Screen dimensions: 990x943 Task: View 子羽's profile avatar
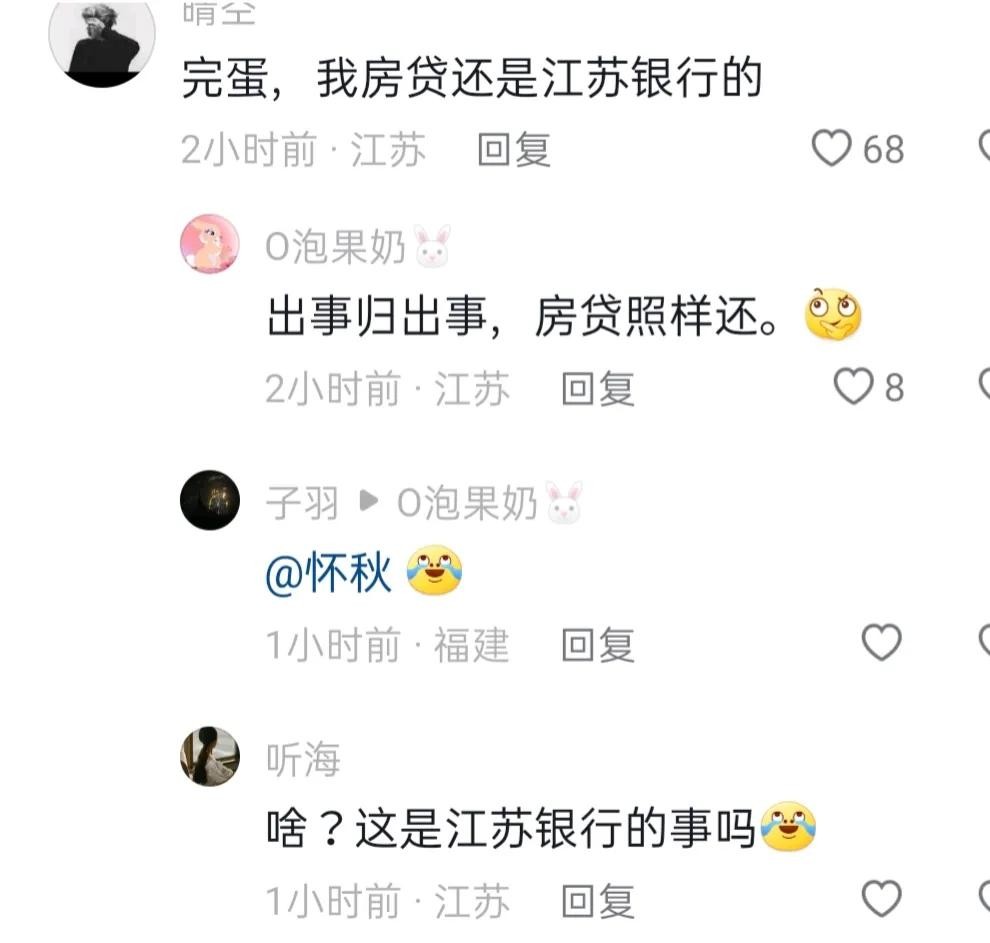(x=209, y=499)
